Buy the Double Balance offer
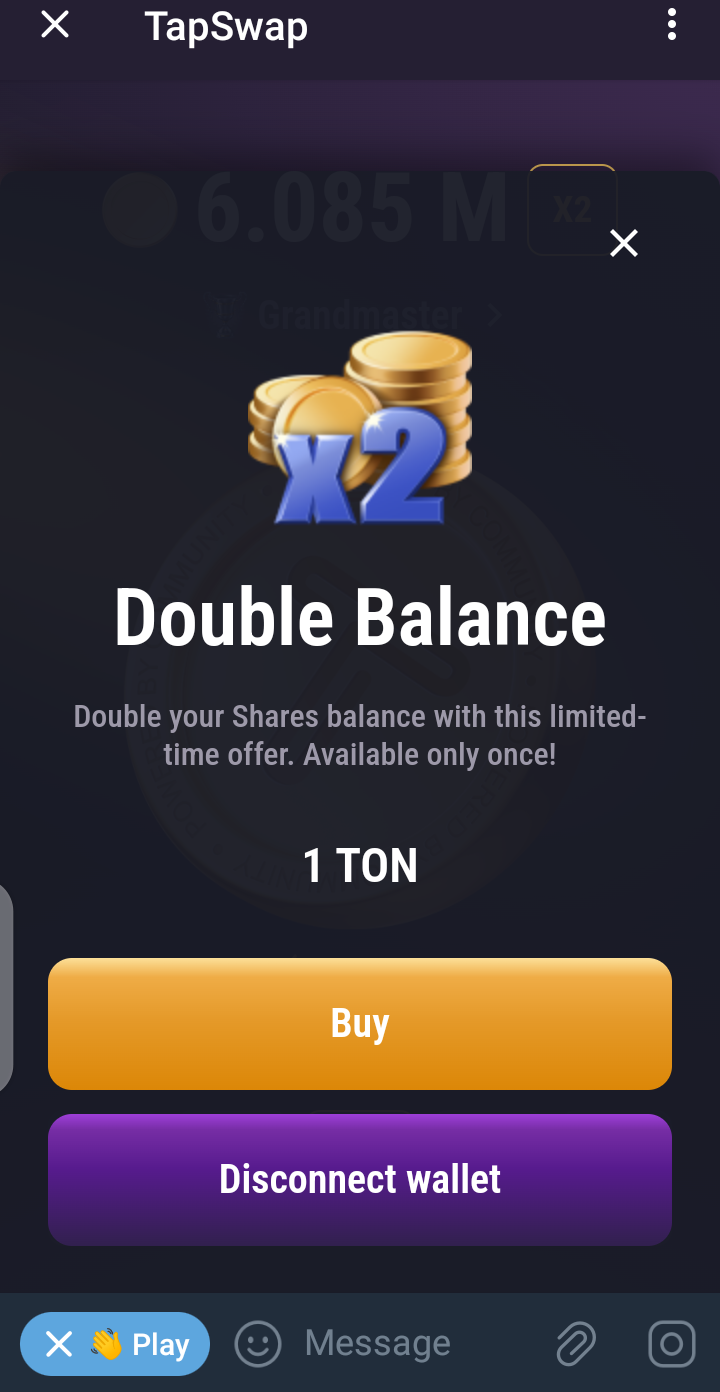The height and width of the screenshot is (1392, 720). [360, 1024]
